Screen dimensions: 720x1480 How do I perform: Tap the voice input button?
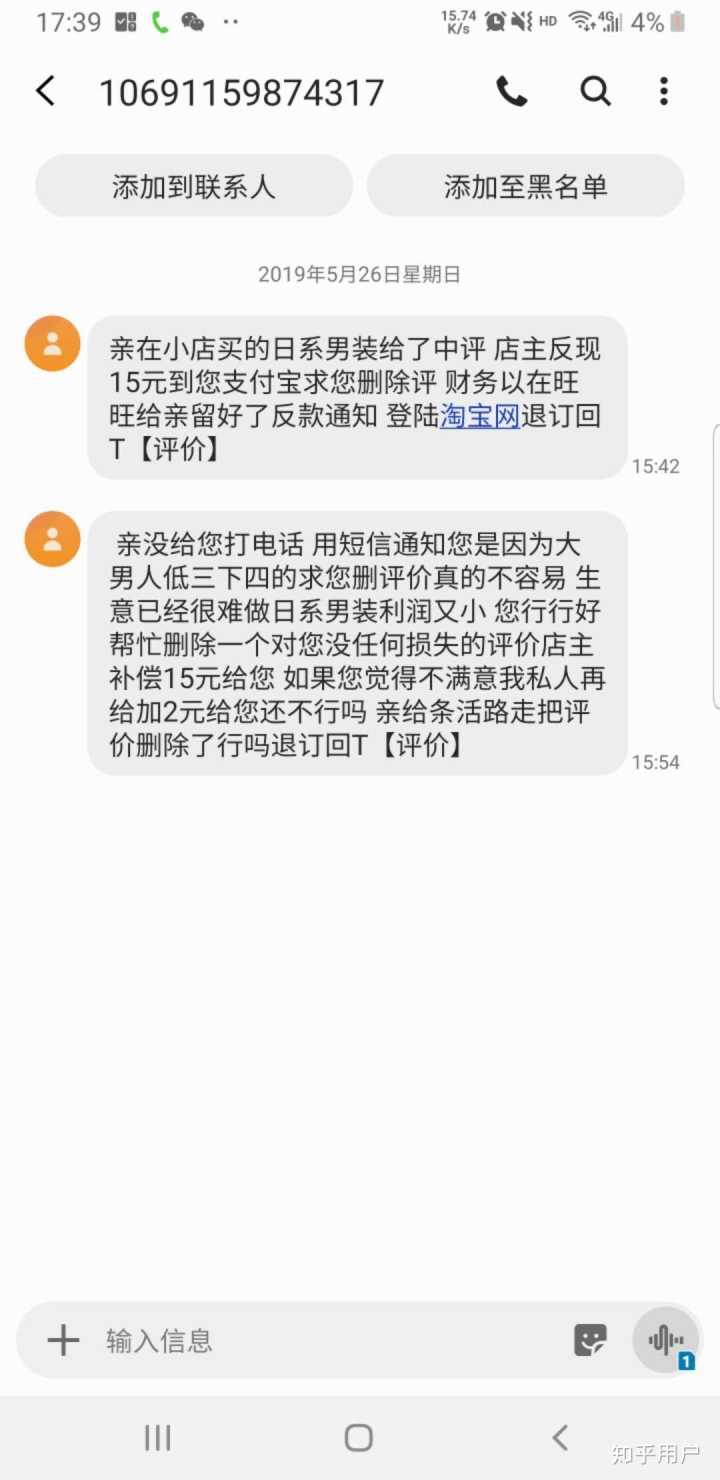tap(666, 1340)
